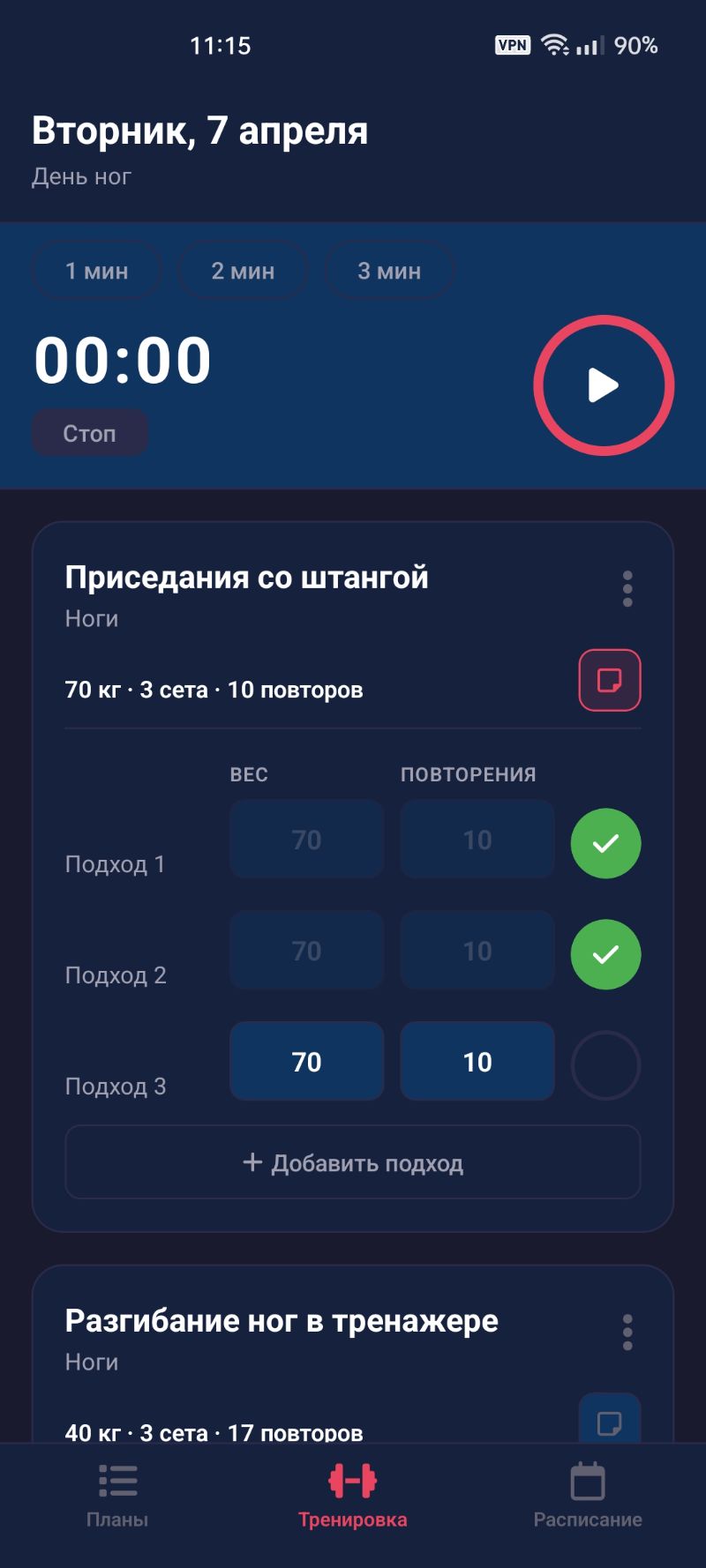Tap Добавить подход to add a set
Image resolution: width=706 pixels, height=1568 pixels.
coord(352,1162)
